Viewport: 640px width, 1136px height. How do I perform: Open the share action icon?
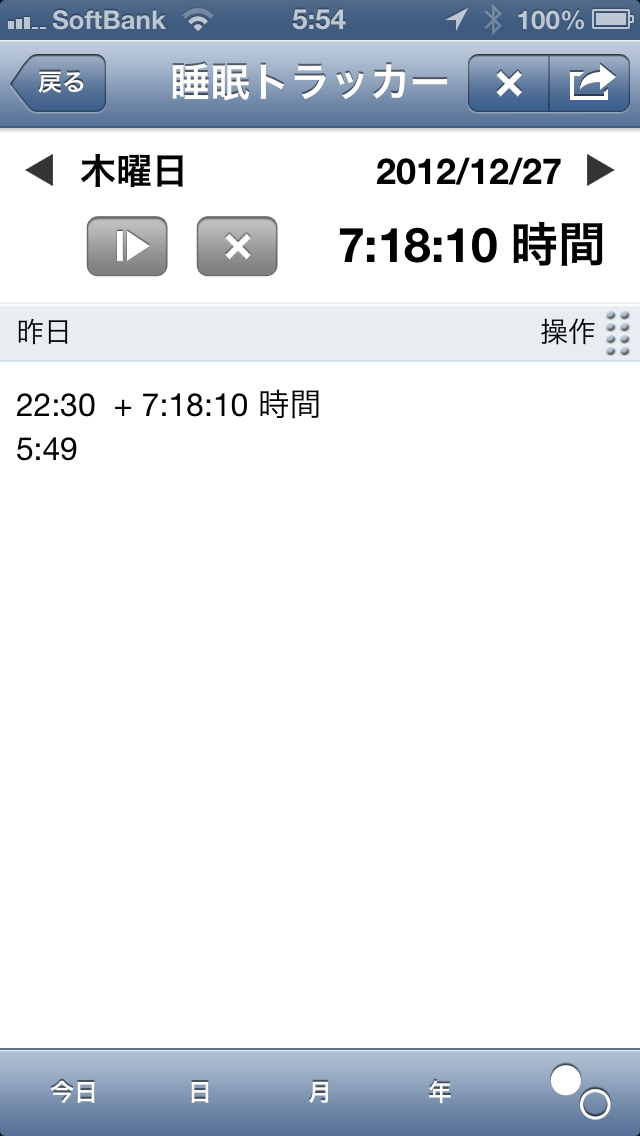(x=590, y=84)
